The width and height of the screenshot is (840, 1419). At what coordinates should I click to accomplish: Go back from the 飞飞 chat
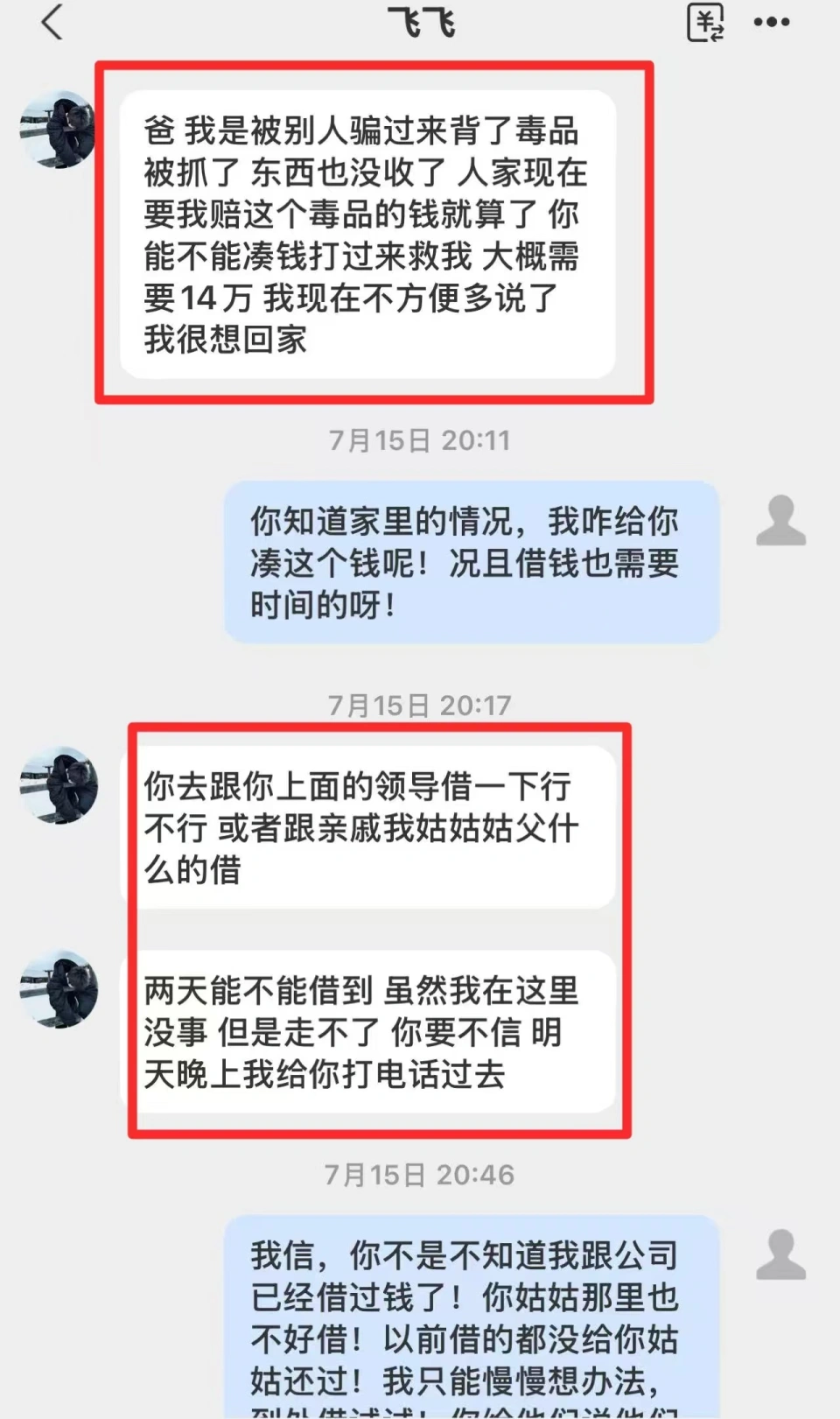tap(52, 22)
